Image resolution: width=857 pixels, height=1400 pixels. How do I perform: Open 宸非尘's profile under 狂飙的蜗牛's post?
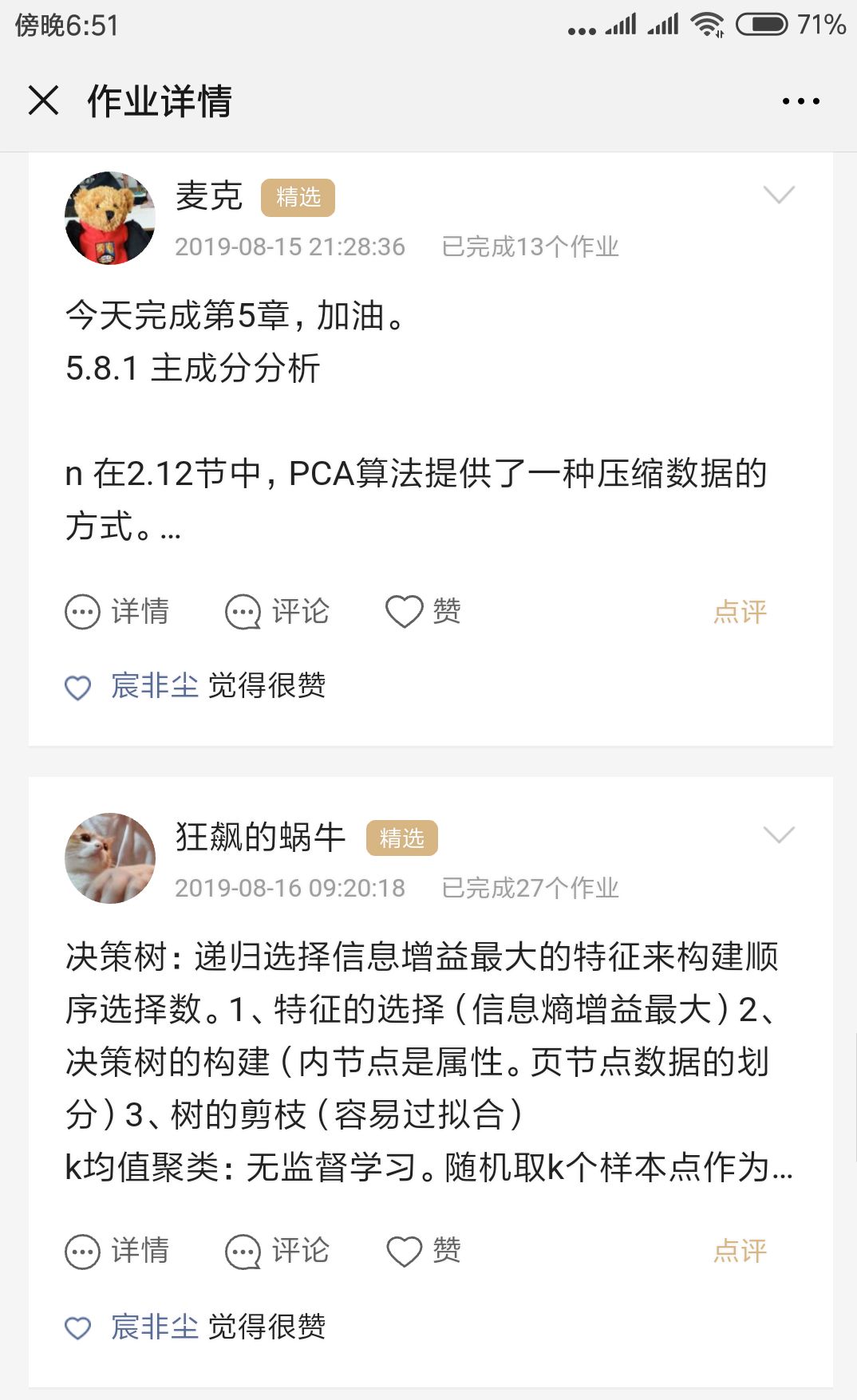point(155,1327)
